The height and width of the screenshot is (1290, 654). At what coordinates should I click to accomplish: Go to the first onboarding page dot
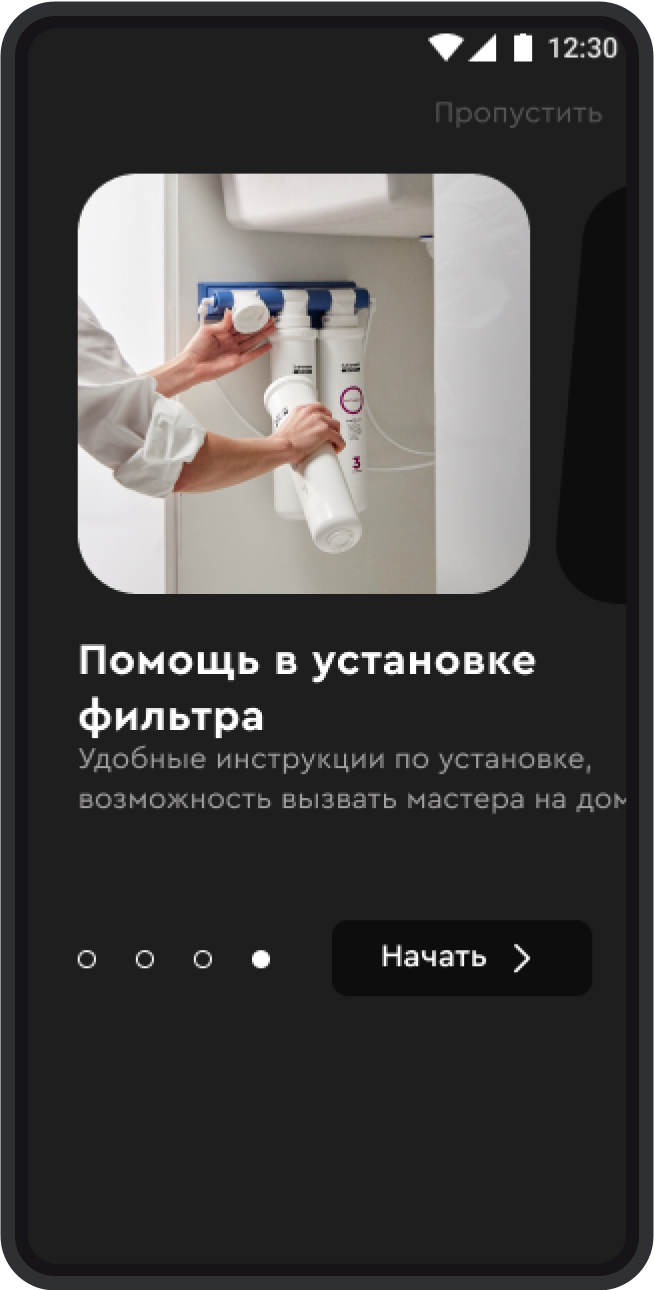pyautogui.click(x=87, y=959)
